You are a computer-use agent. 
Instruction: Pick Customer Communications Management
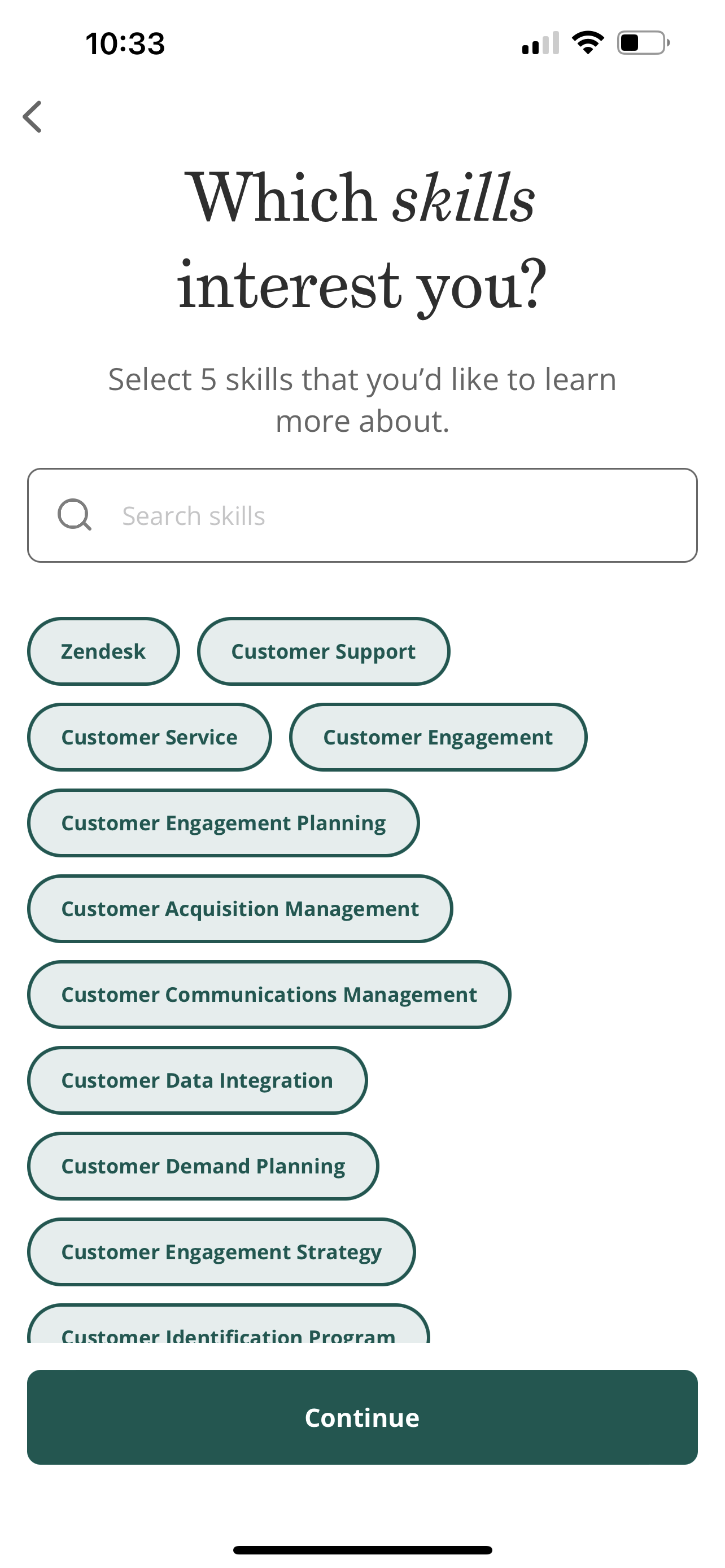tap(269, 995)
